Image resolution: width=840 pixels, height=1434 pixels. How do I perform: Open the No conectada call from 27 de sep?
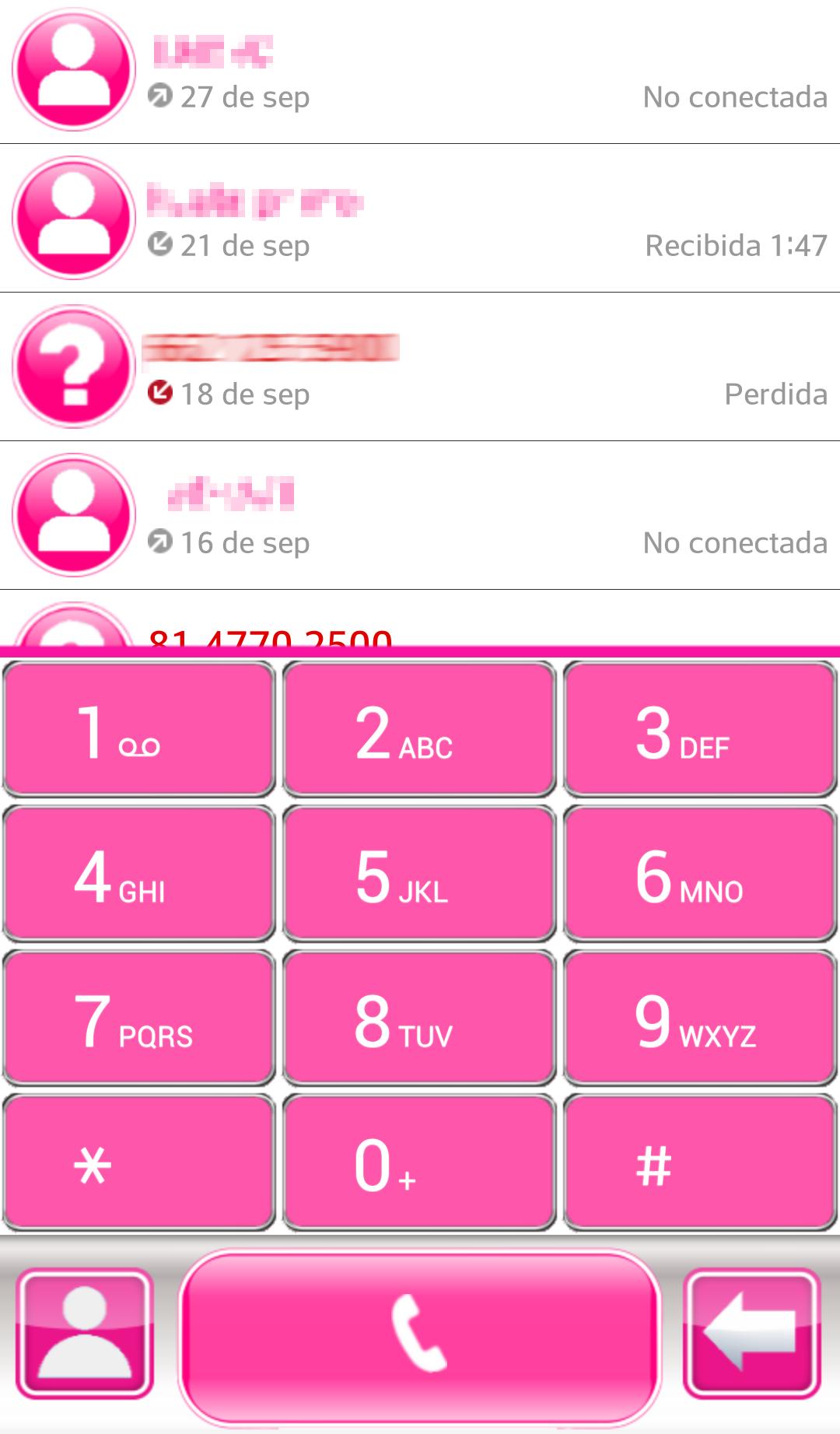pos(420,70)
